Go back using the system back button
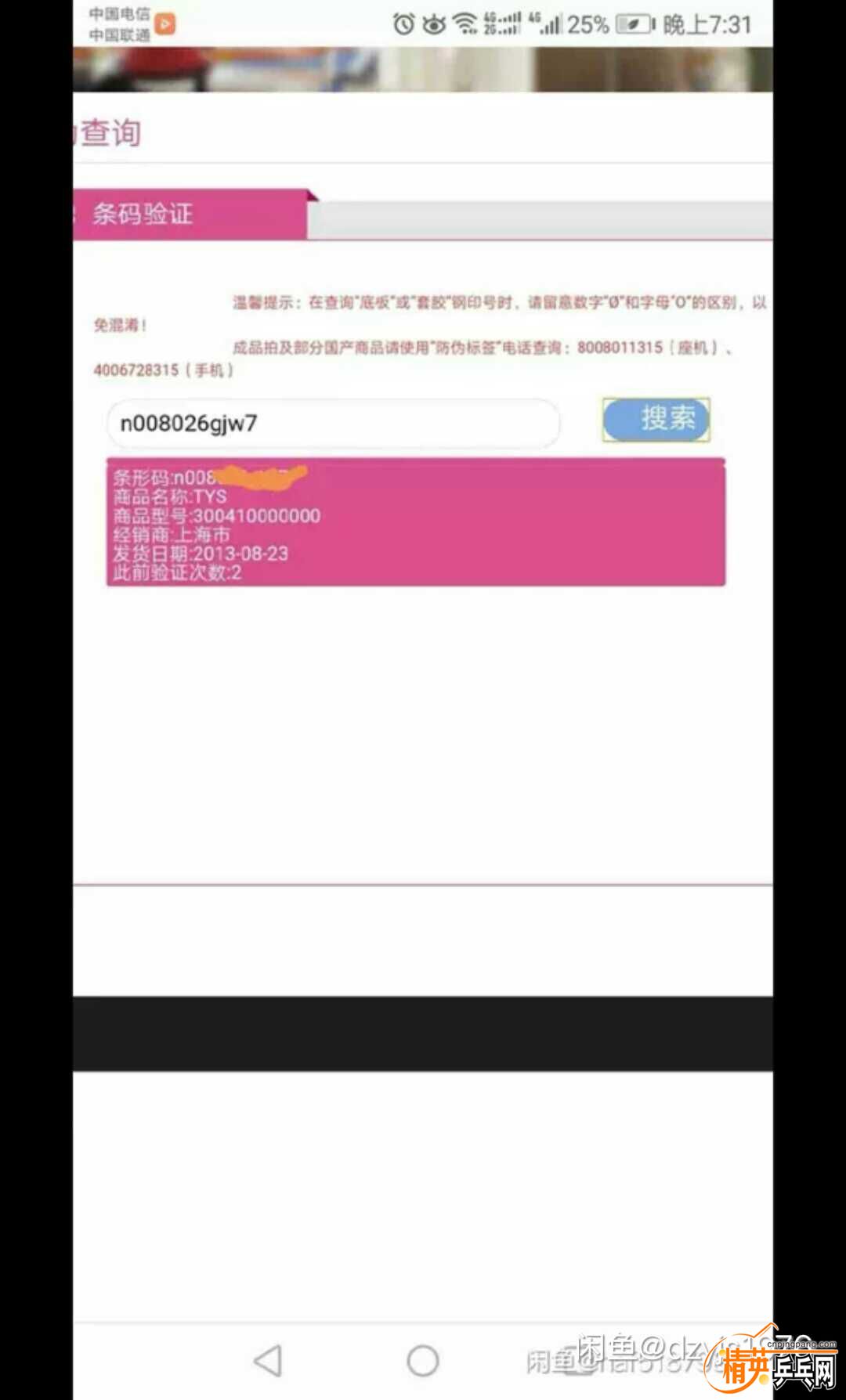Image resolution: width=846 pixels, height=1400 pixels. click(269, 1361)
